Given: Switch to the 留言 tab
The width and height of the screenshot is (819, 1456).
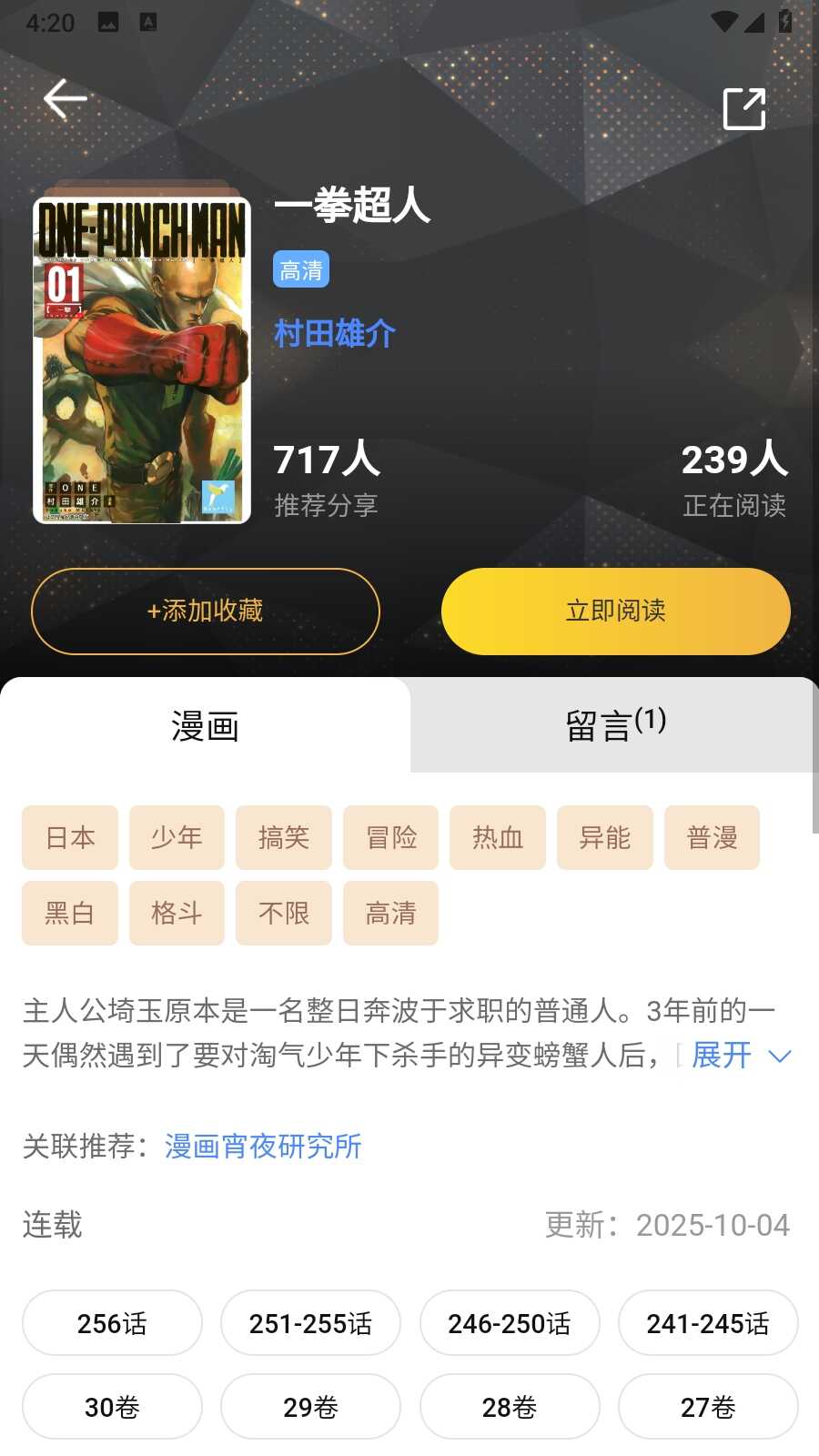Looking at the screenshot, I should coord(614,725).
